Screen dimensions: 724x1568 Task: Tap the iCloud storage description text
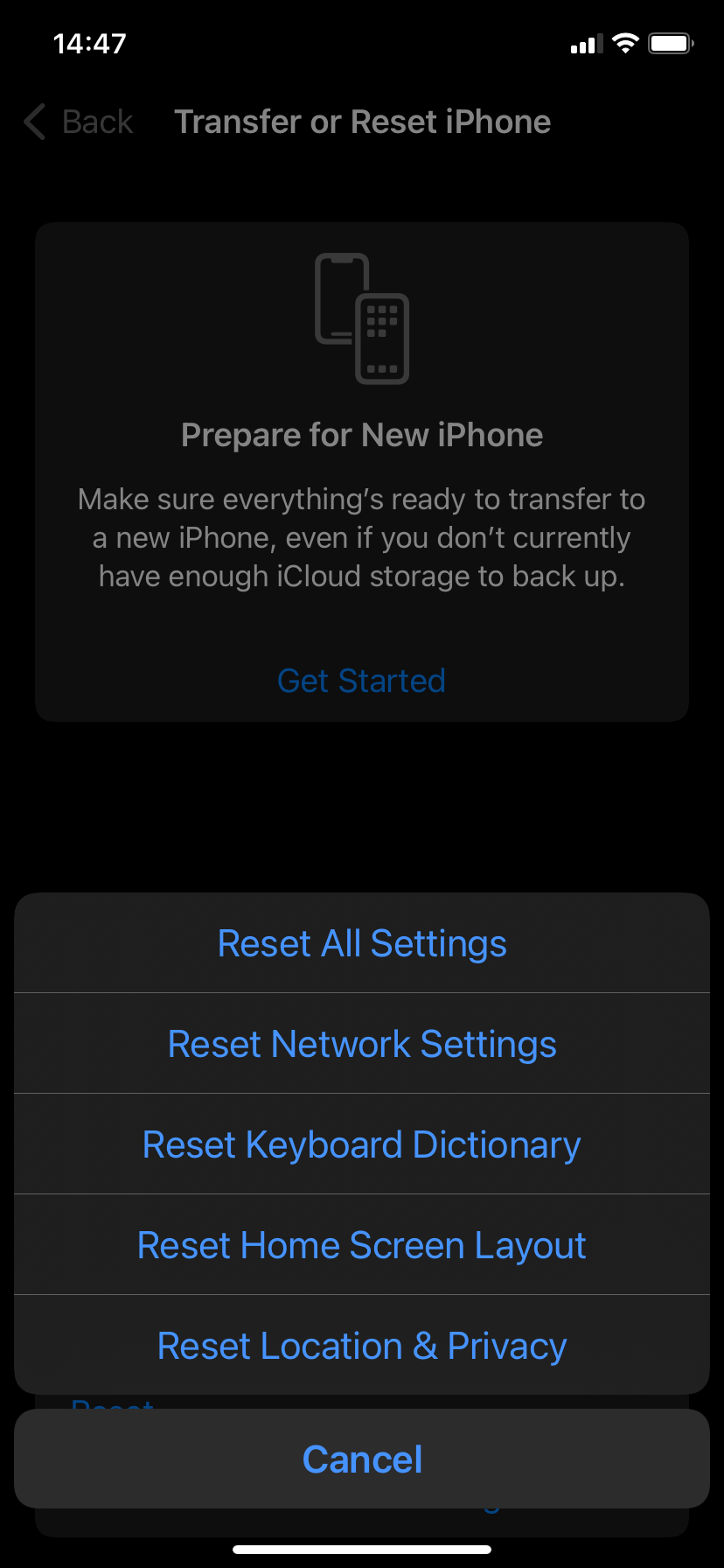(362, 536)
